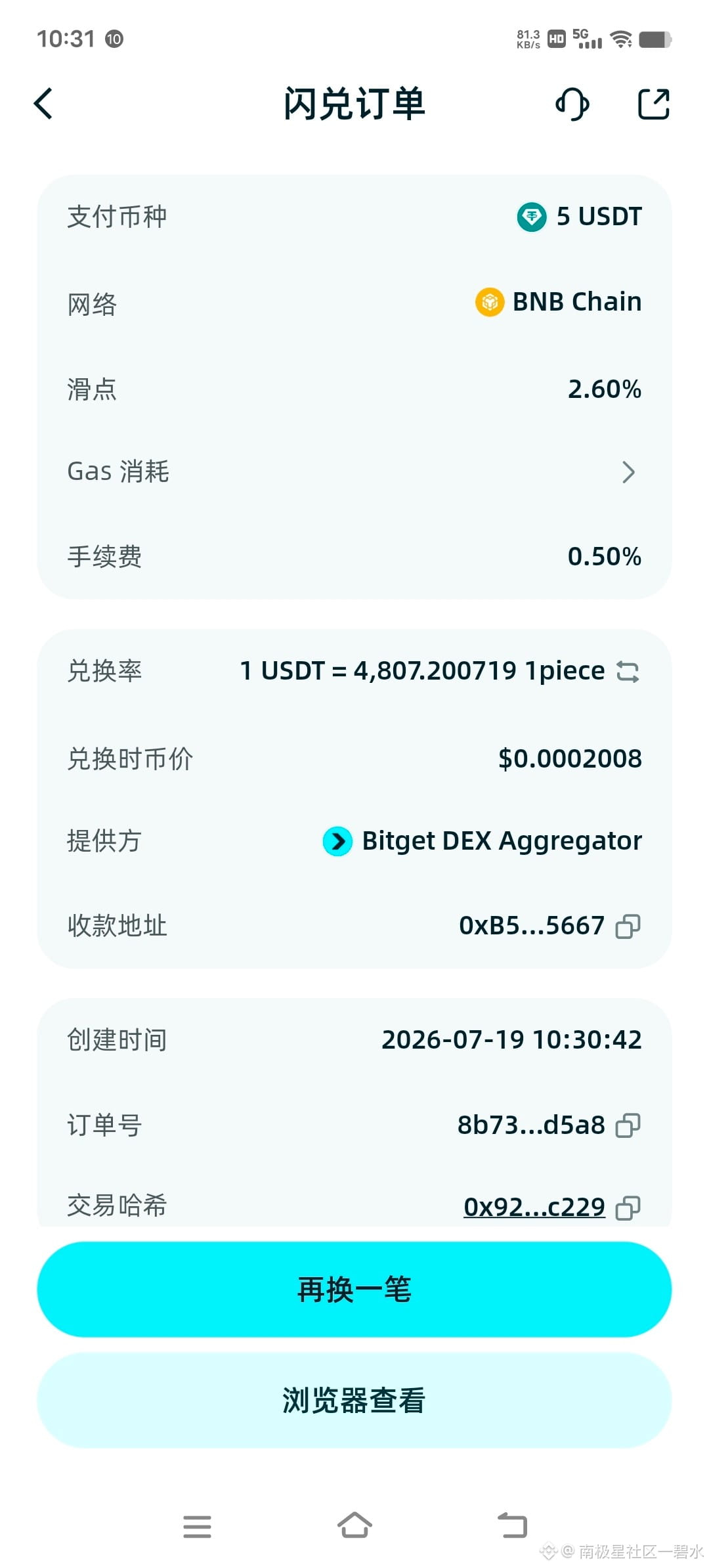This screenshot has height=1568, width=709.
Task: Go back using the top-left arrow
Action: [x=43, y=104]
